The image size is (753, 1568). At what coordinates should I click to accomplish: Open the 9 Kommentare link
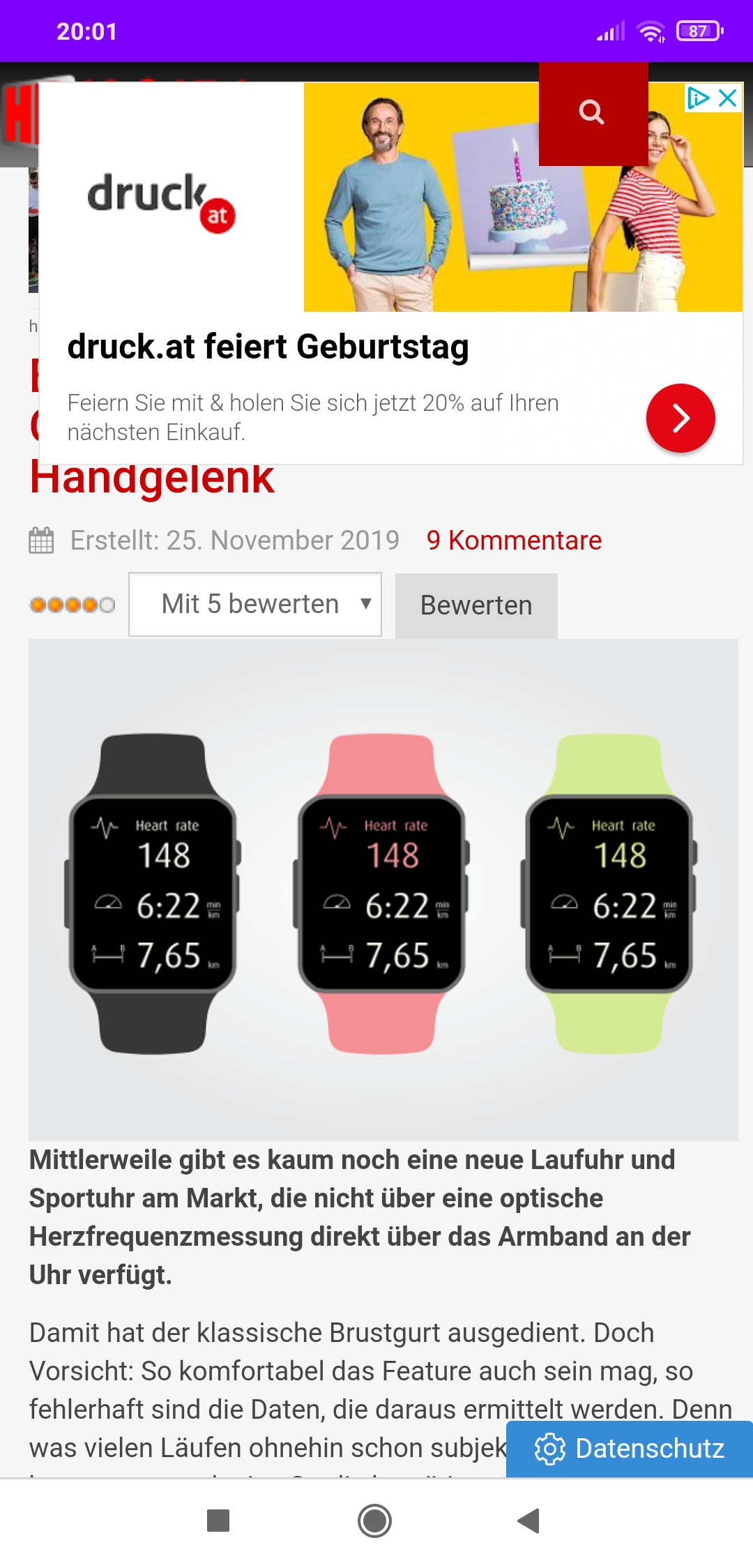[x=514, y=541]
